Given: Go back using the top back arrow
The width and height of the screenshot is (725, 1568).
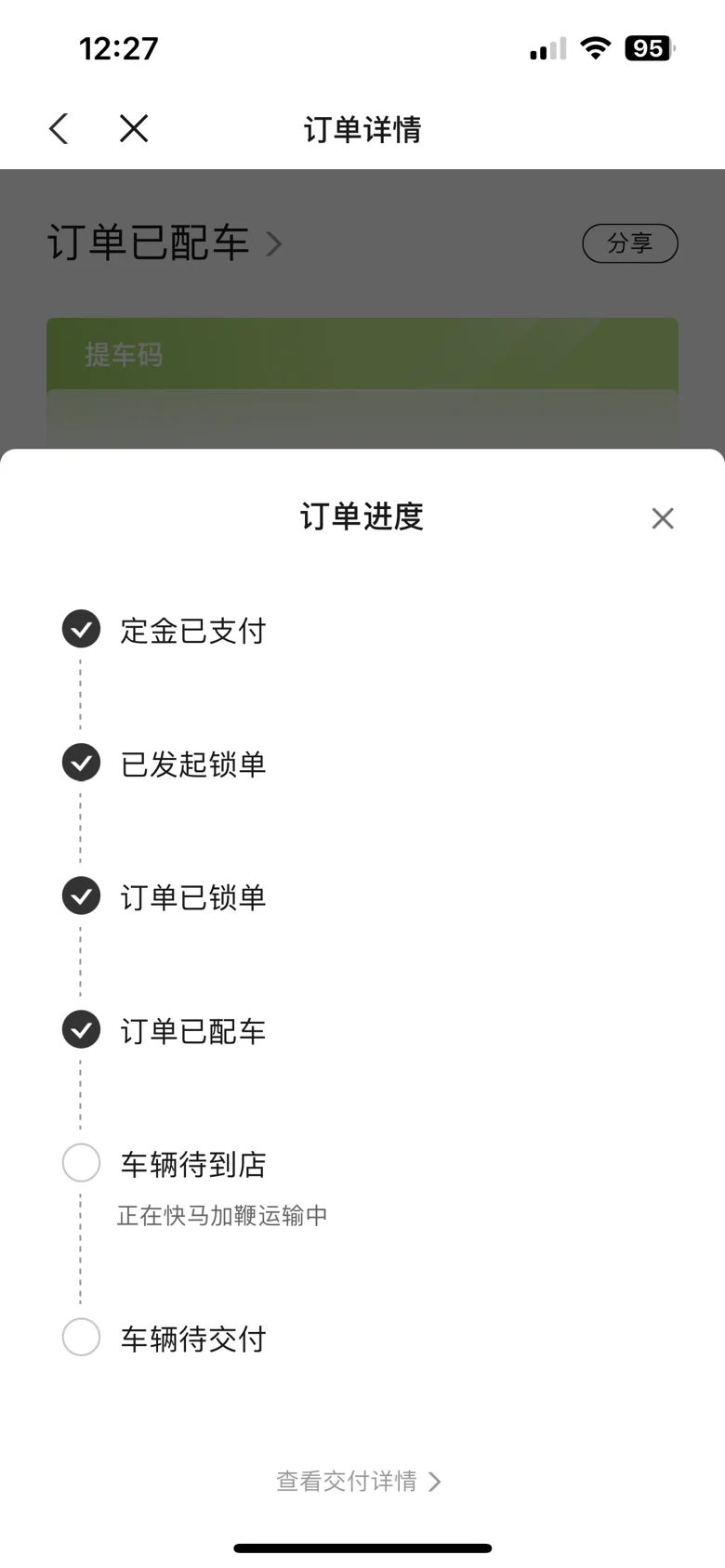Looking at the screenshot, I should coord(59,128).
